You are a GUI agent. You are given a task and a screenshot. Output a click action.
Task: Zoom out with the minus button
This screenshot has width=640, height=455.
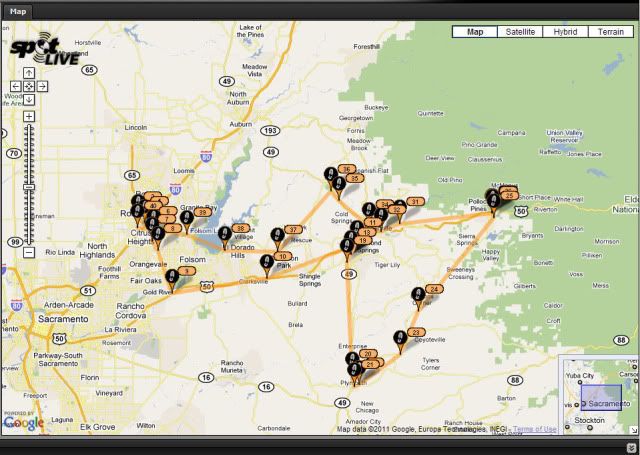(x=29, y=252)
